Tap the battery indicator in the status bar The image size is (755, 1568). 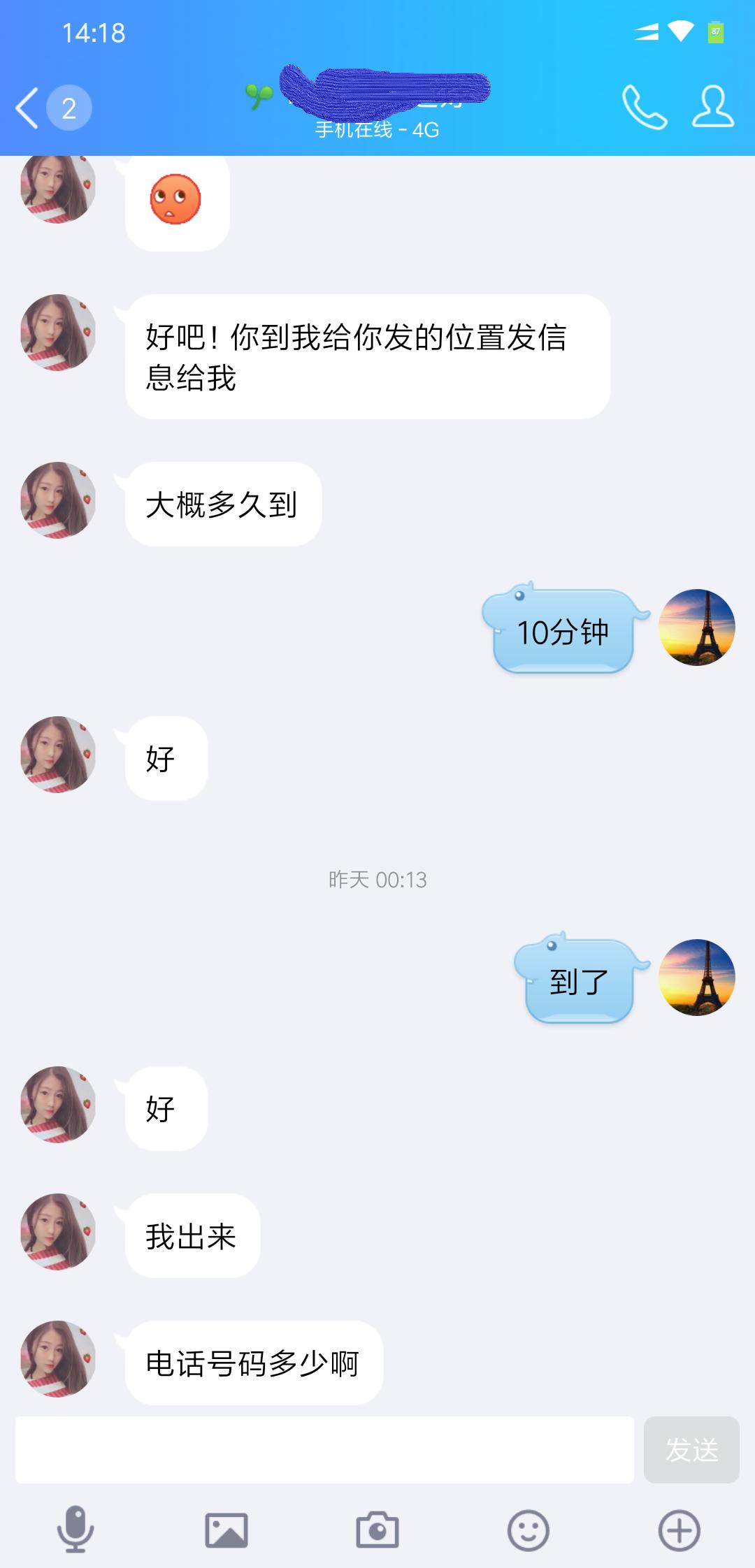pyautogui.click(x=717, y=30)
